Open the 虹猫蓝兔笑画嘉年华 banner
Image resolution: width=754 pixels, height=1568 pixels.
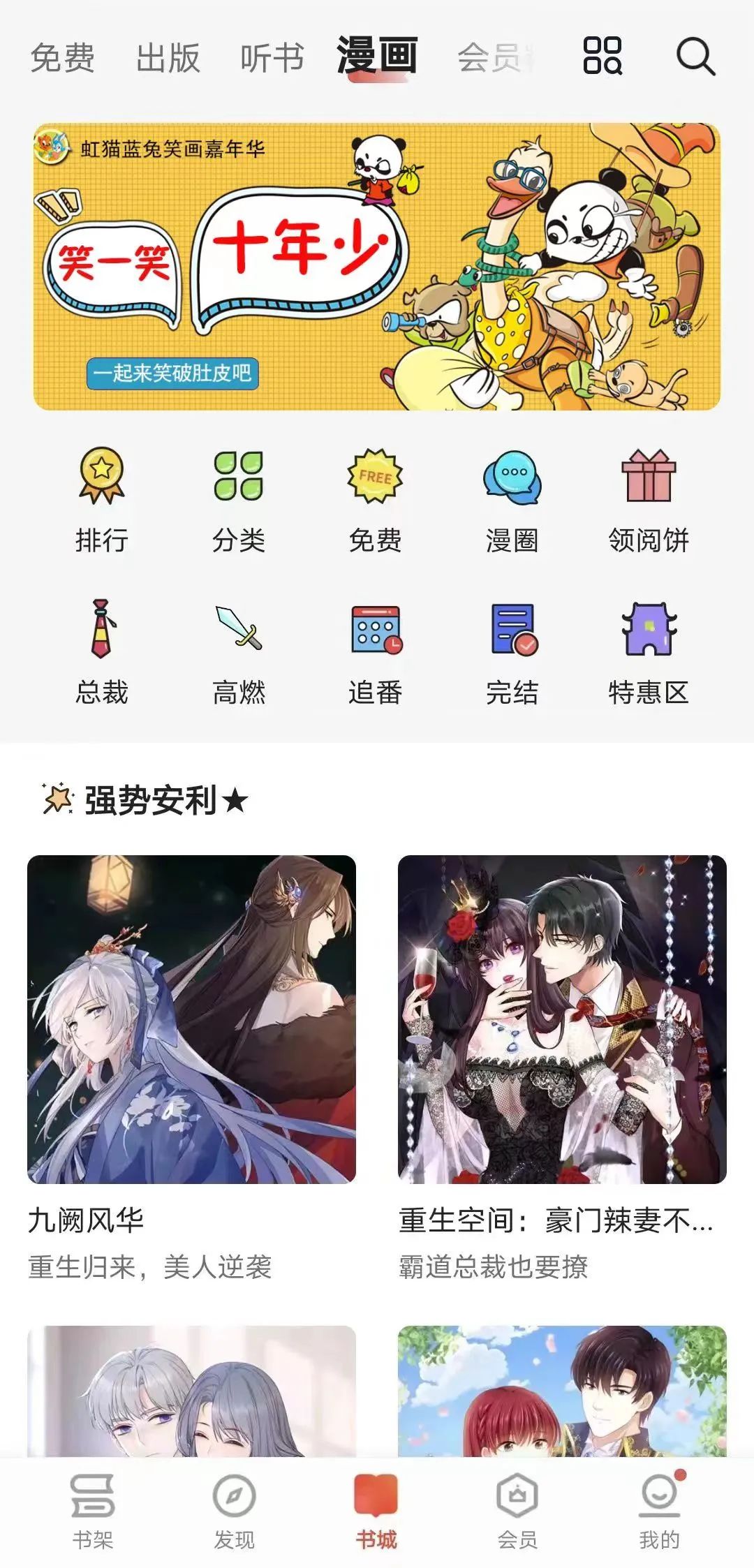tap(377, 267)
